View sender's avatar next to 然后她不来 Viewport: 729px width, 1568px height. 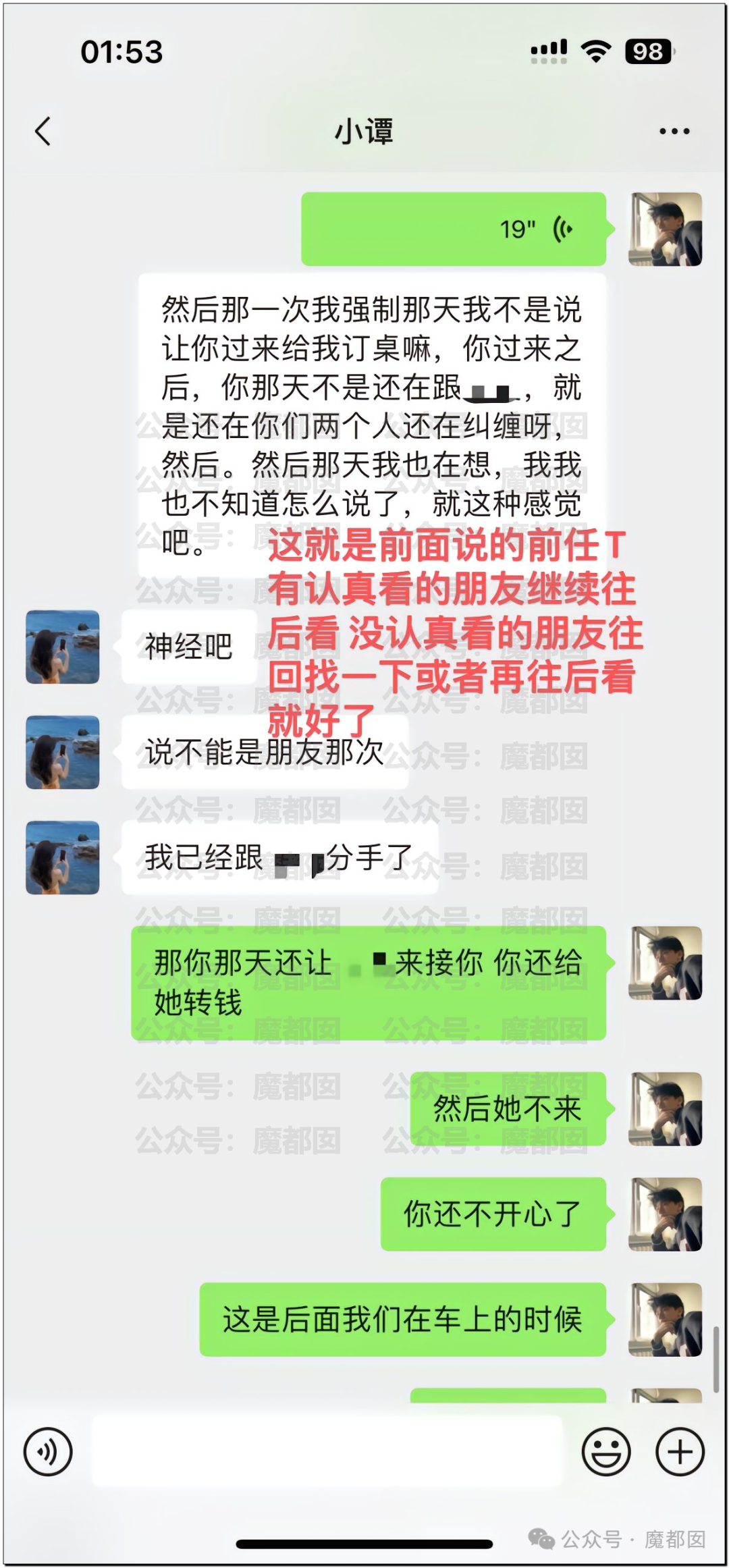tap(665, 1108)
